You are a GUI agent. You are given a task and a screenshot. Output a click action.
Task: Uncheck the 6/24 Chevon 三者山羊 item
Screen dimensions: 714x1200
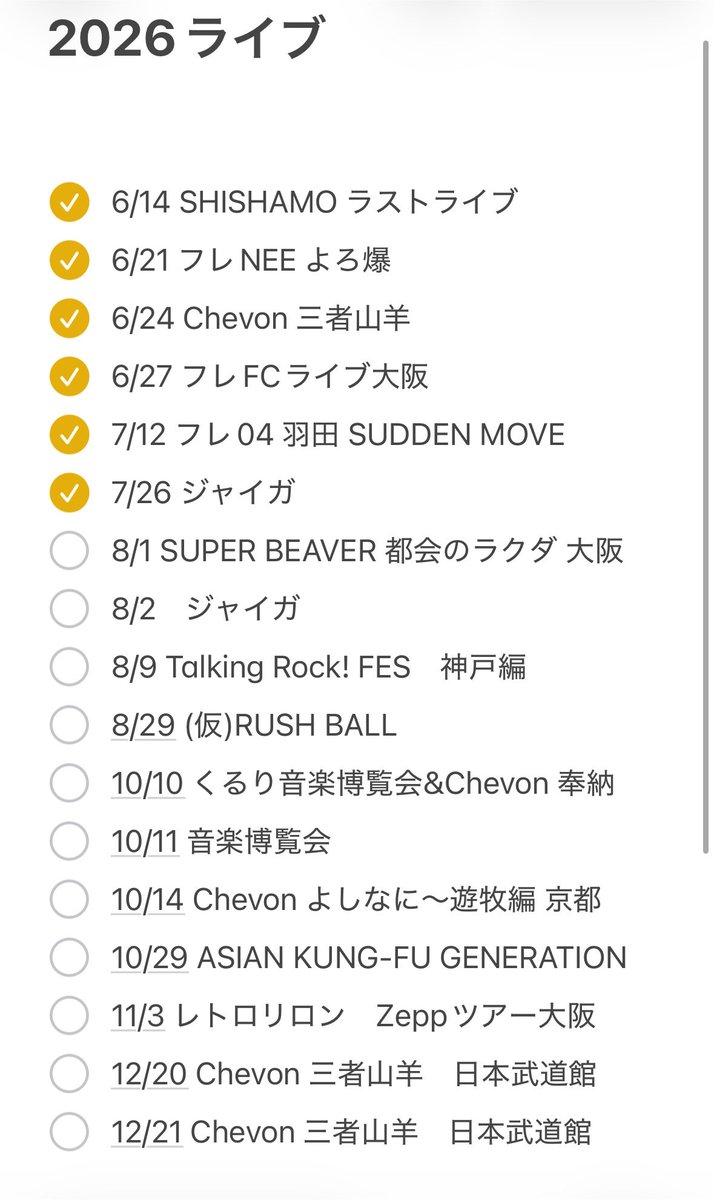coord(69,319)
